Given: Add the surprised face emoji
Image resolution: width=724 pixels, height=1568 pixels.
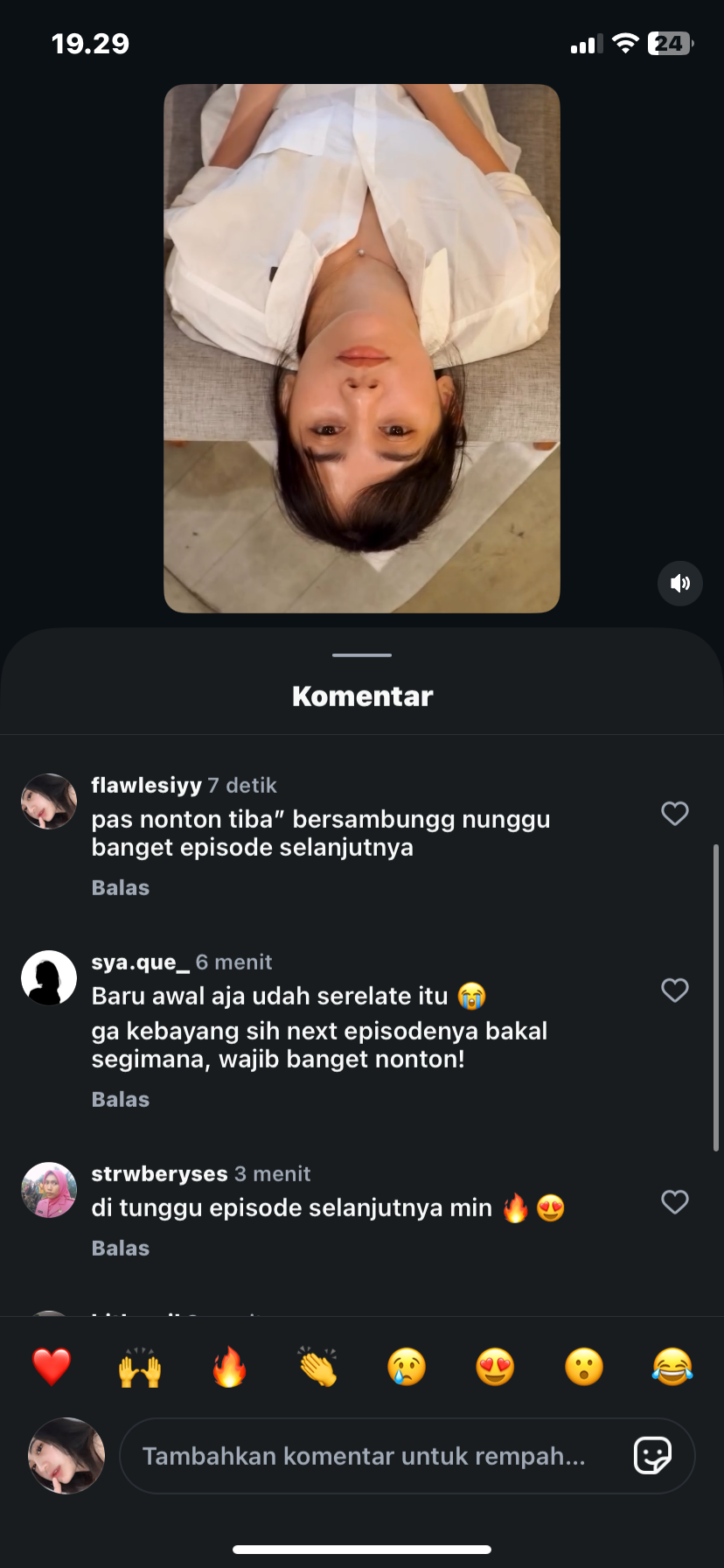Looking at the screenshot, I should point(584,1367).
